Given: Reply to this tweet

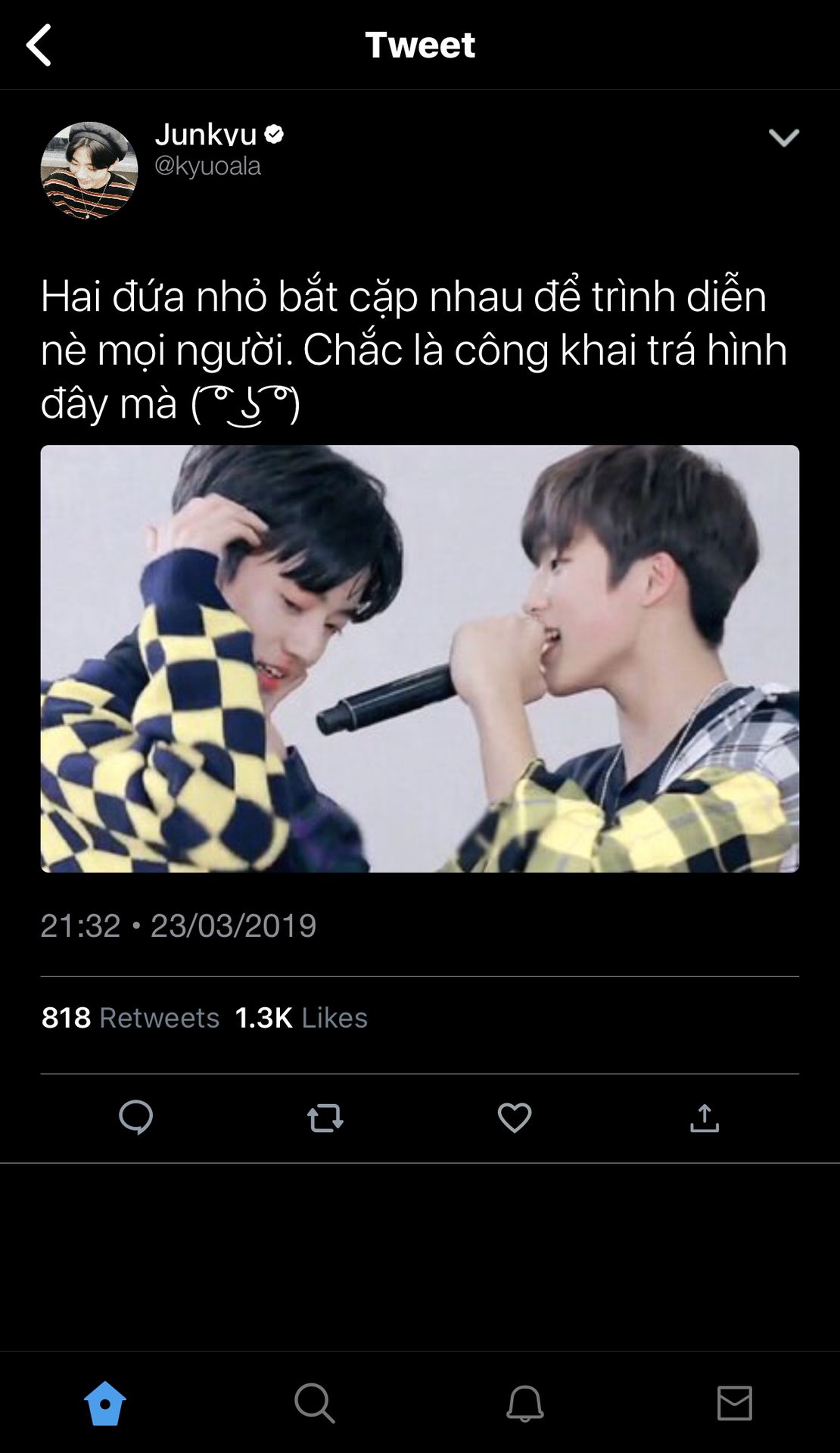Looking at the screenshot, I should click(x=136, y=1118).
